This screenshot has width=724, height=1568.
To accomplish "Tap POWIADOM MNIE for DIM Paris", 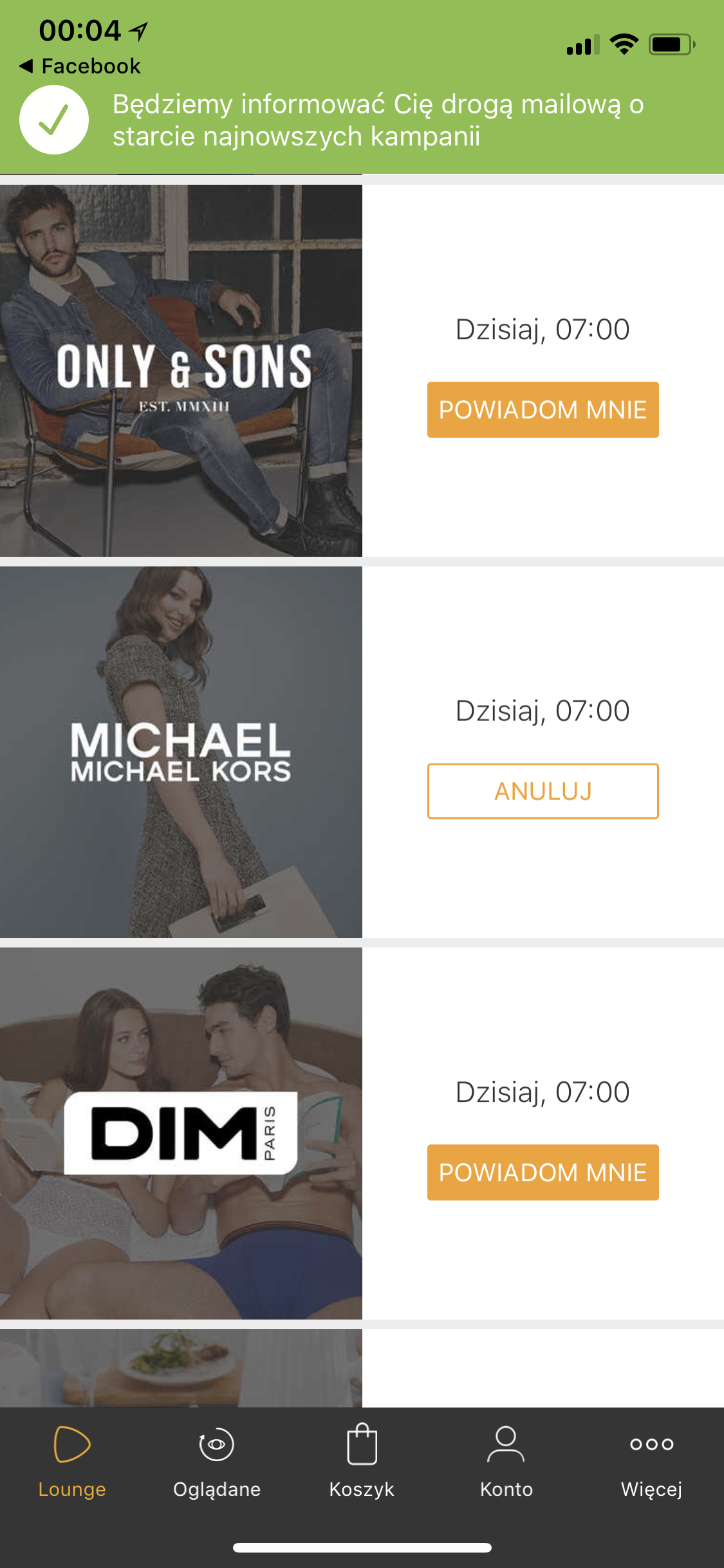I will [543, 1172].
